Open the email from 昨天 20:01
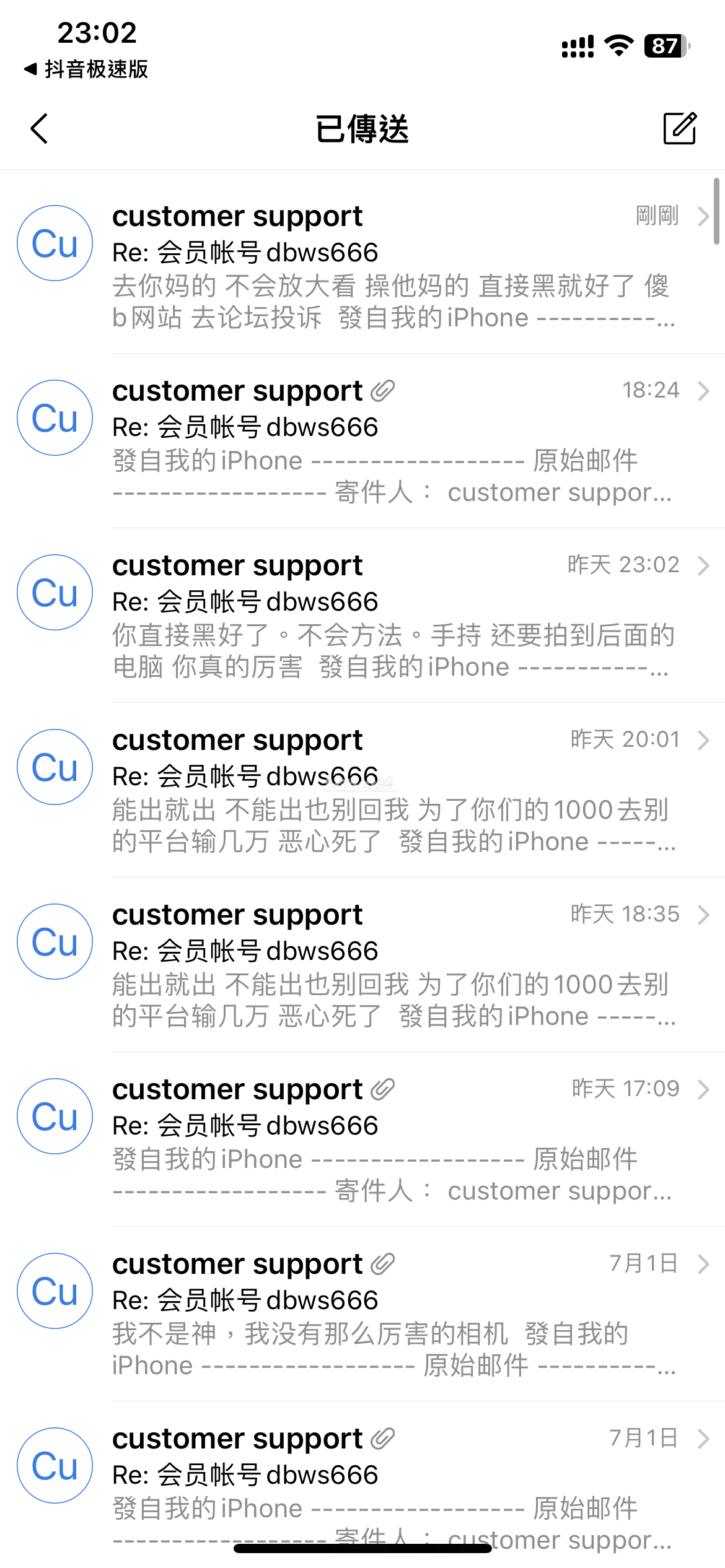Viewport: 725px width, 1568px height. [390, 790]
